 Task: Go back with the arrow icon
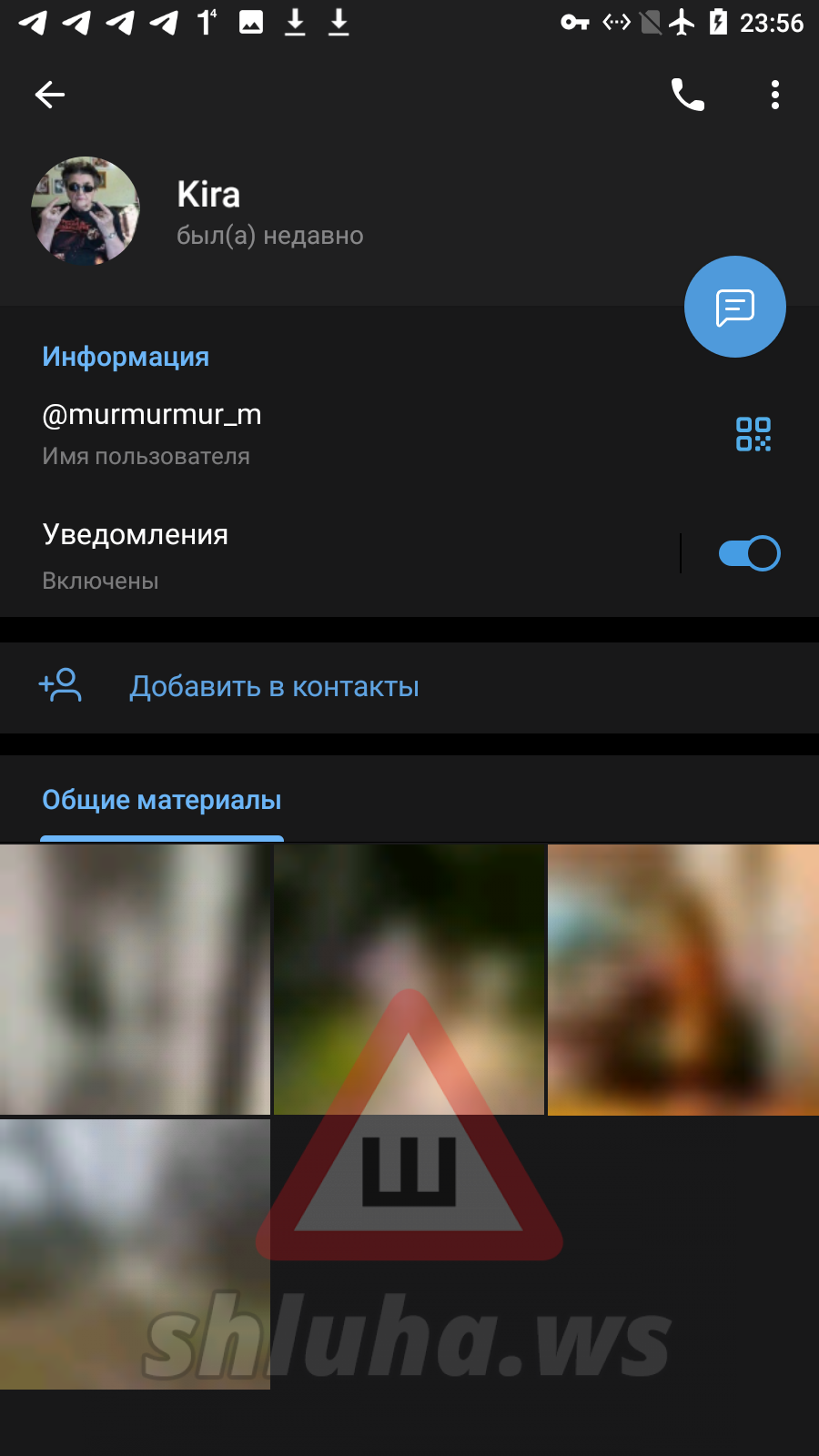(50, 95)
